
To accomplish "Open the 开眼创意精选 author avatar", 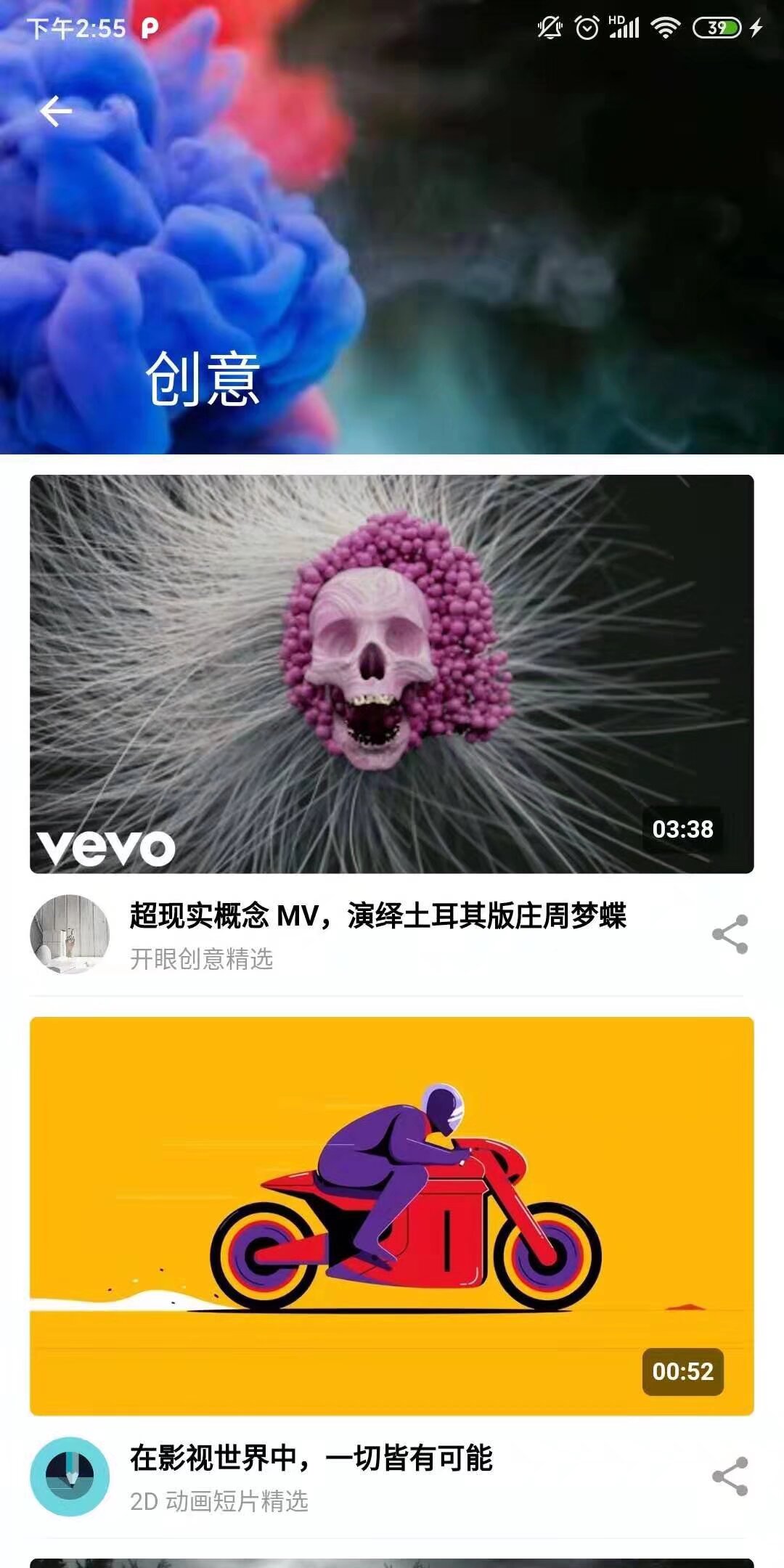I will pyautogui.click(x=70, y=934).
